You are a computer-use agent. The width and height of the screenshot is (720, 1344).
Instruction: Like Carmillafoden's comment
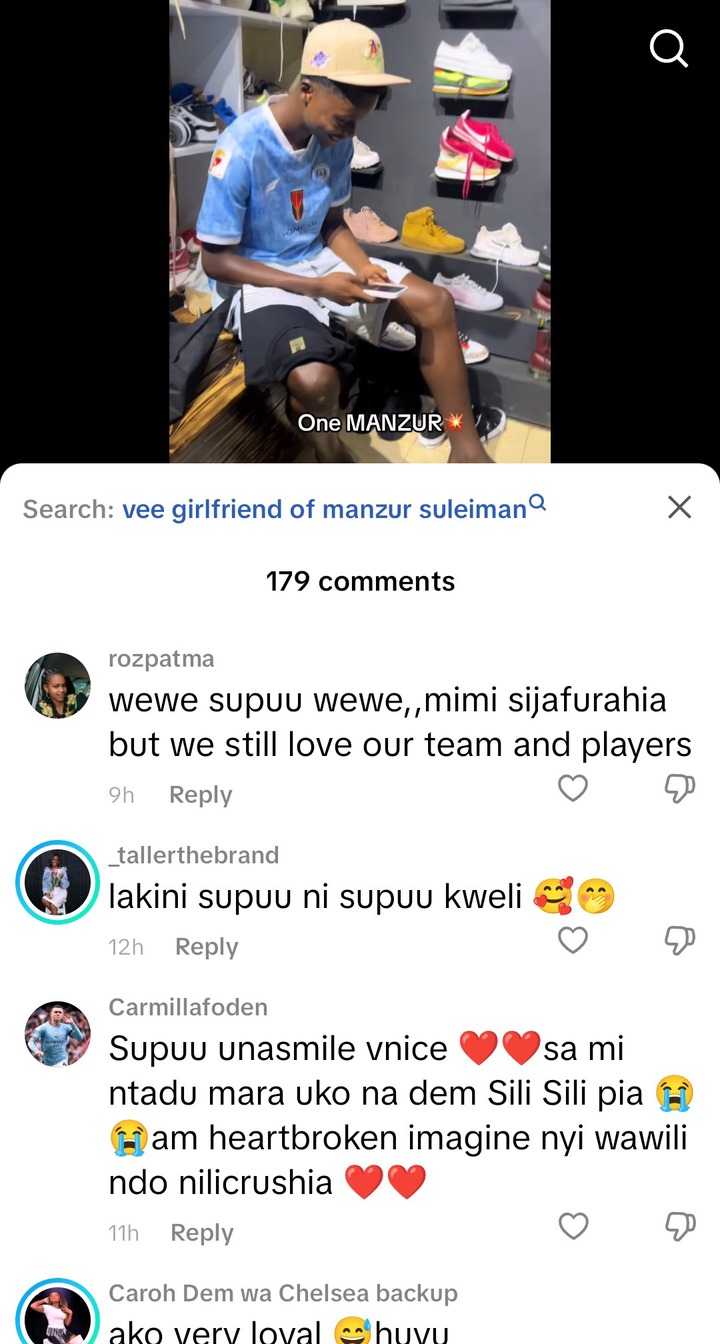click(572, 1227)
